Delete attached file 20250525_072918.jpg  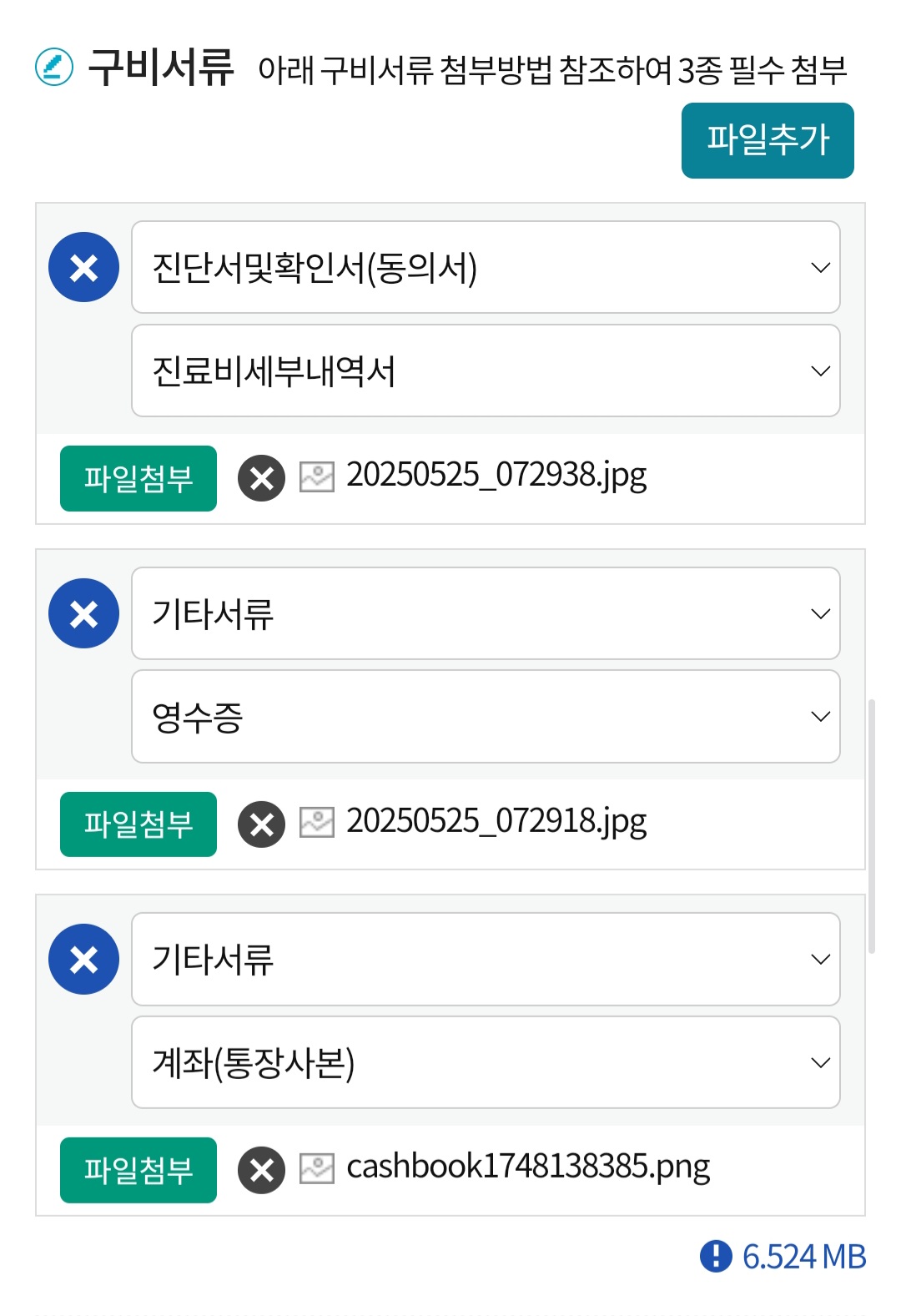(x=261, y=824)
